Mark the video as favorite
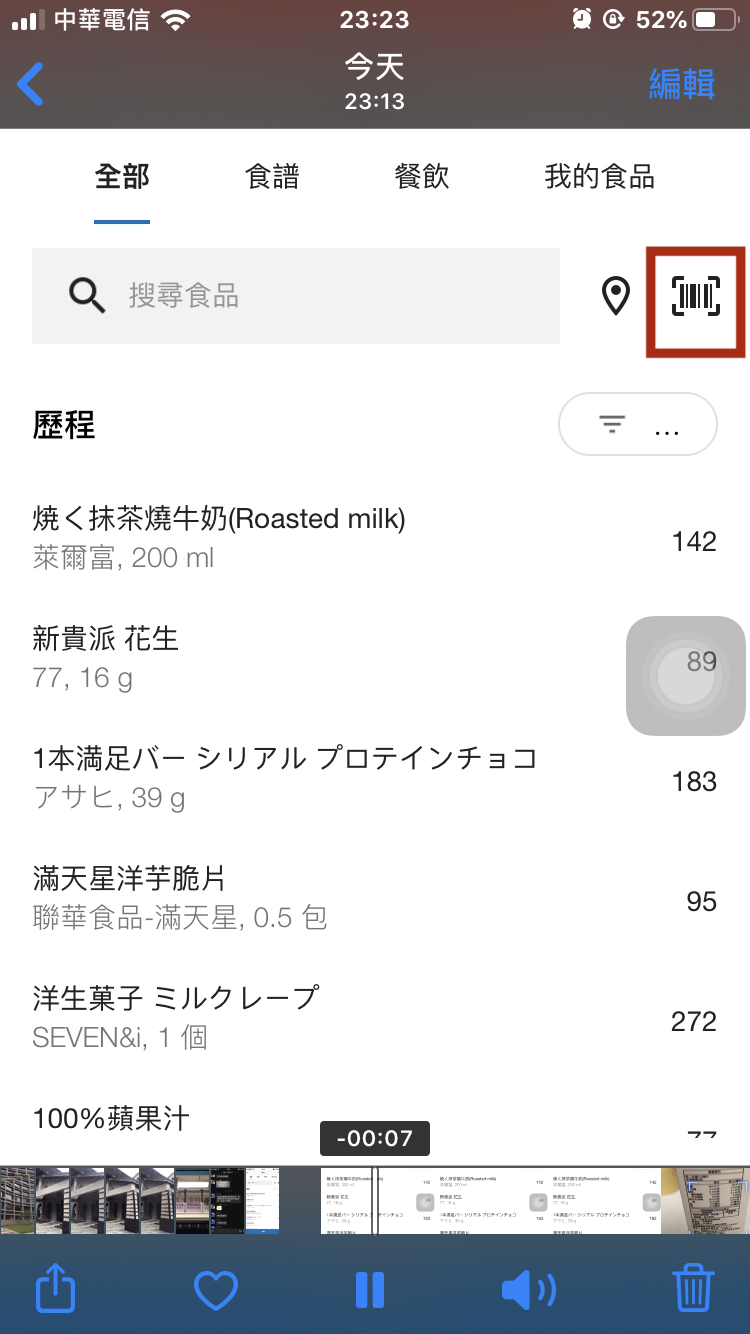 [215, 1290]
